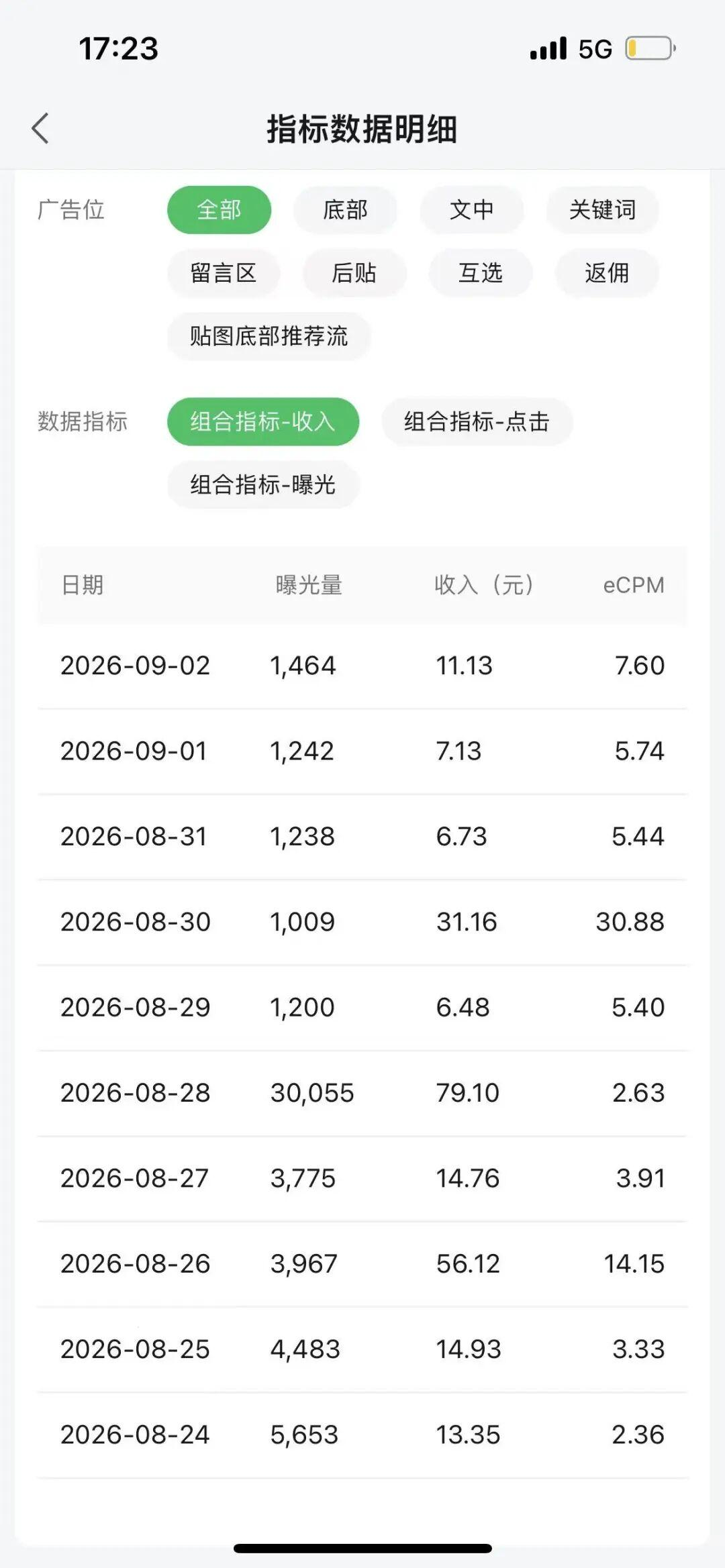Switch metric to 组合指标-点击

click(477, 421)
